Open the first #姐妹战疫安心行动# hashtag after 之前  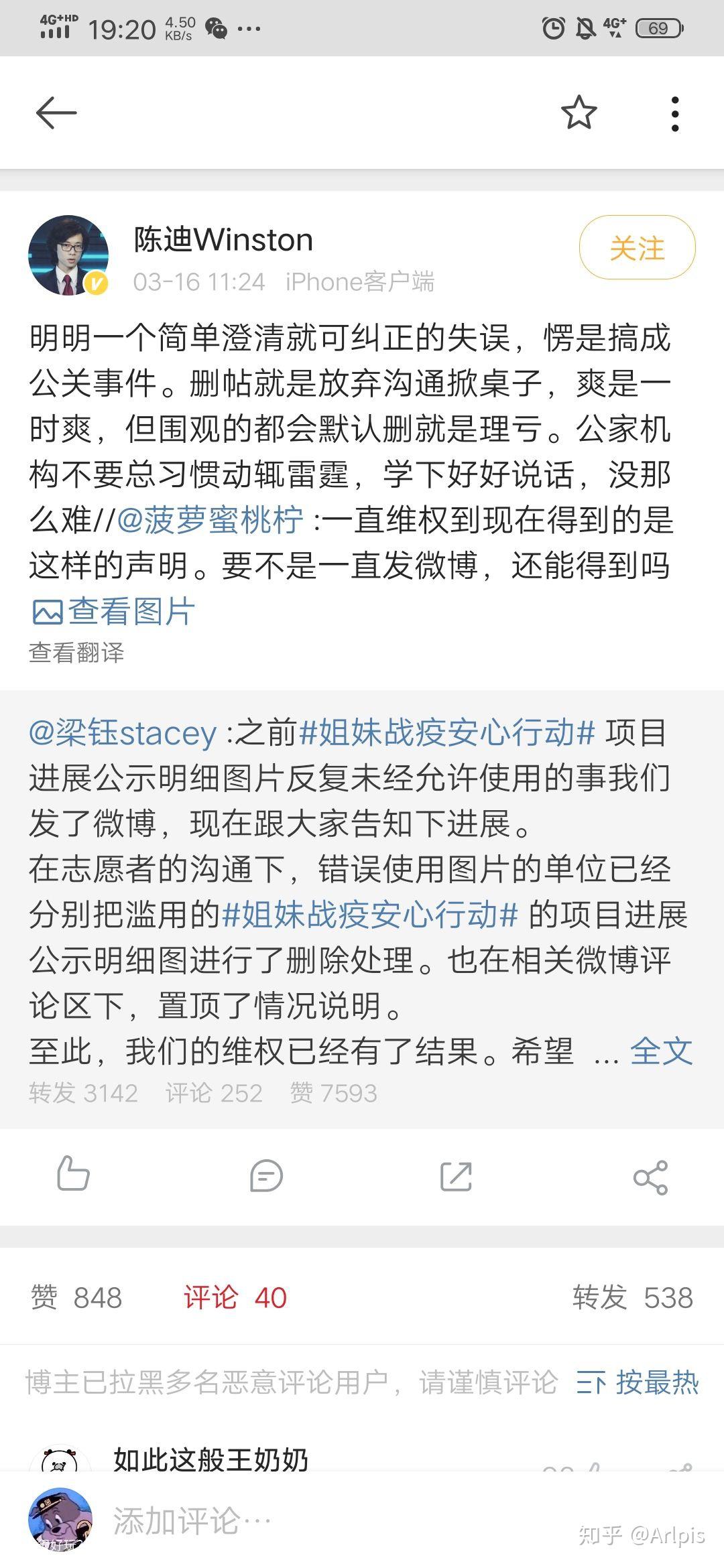pyautogui.click(x=447, y=733)
